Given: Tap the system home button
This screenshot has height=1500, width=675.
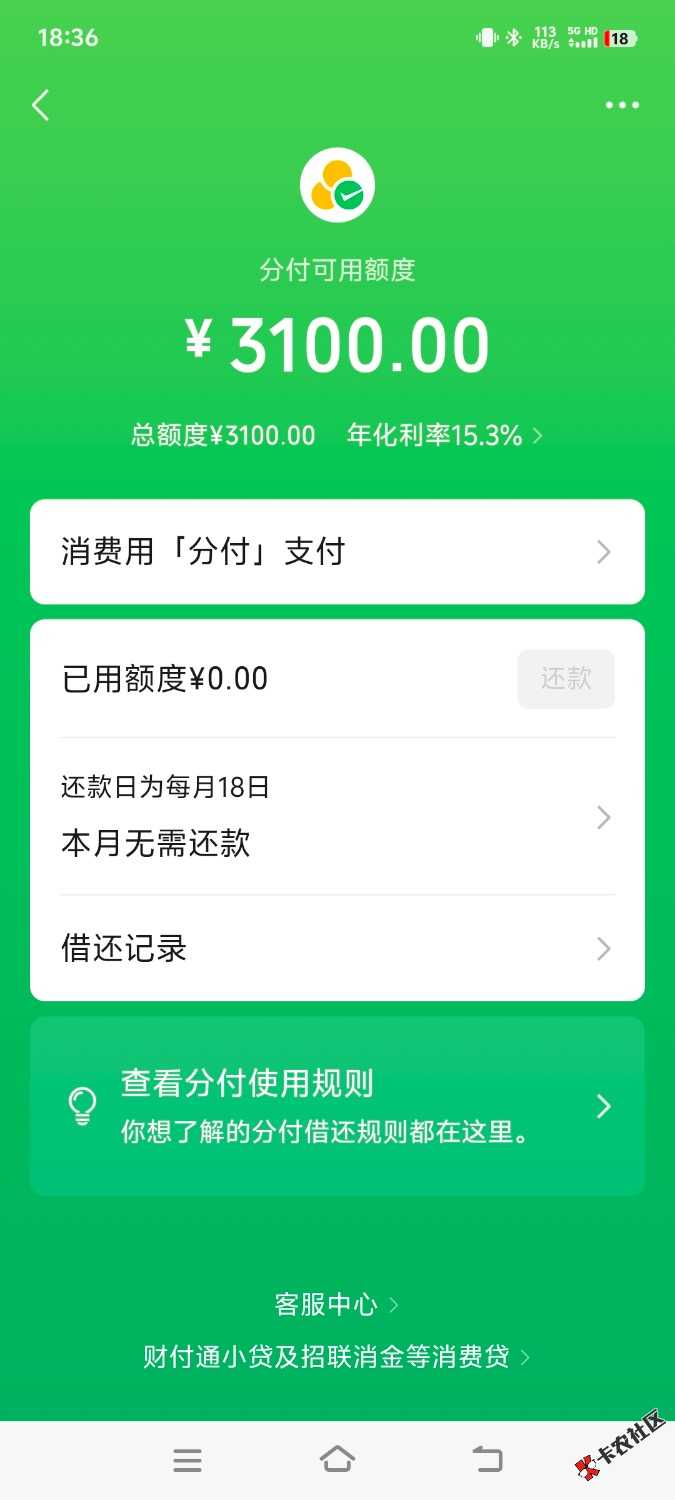Looking at the screenshot, I should point(337,1460).
